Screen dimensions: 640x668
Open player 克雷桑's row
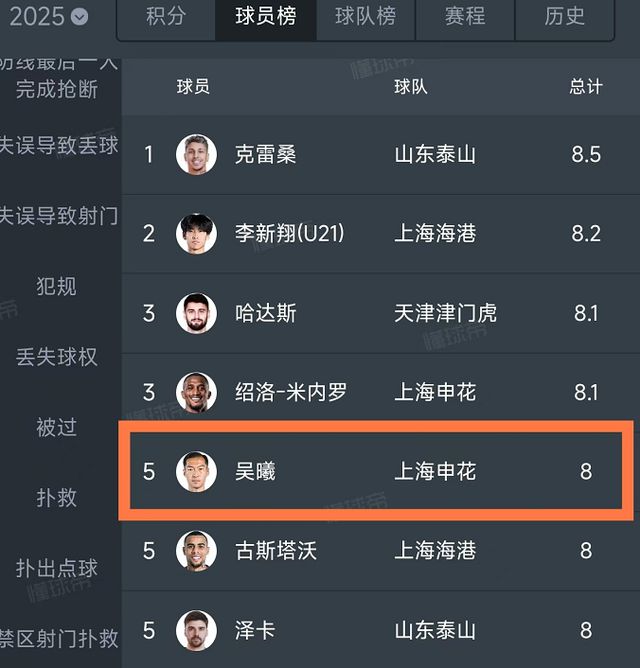(265, 155)
